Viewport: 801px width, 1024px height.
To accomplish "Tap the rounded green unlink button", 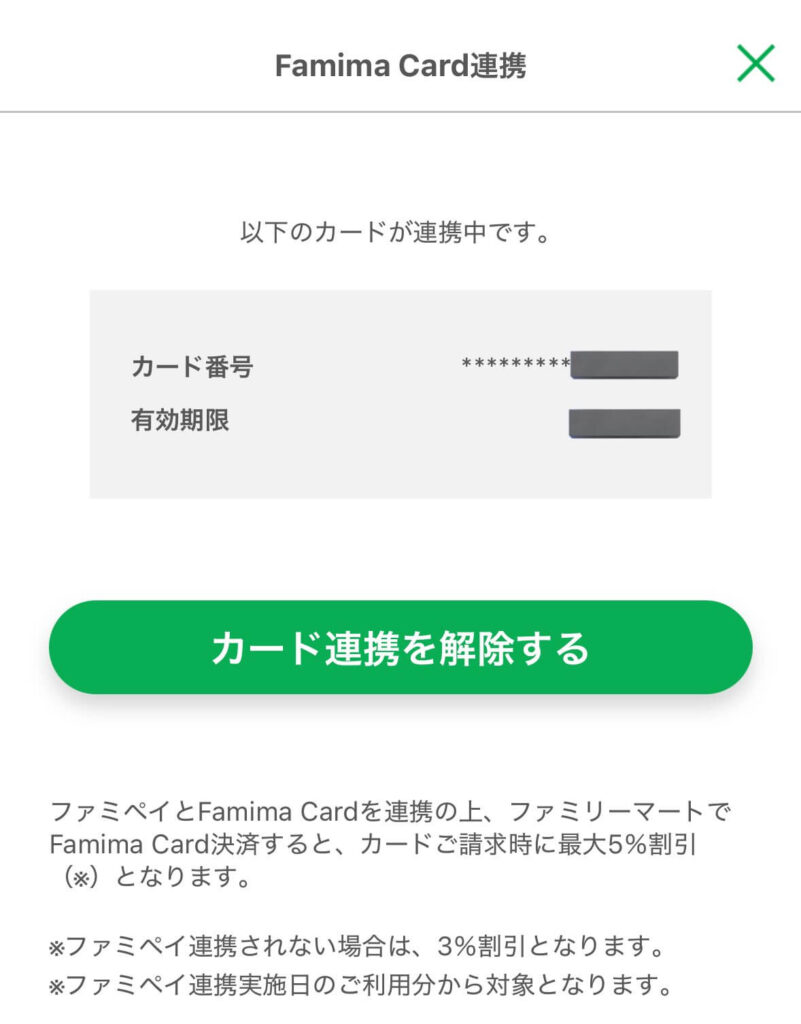I will tap(400, 648).
